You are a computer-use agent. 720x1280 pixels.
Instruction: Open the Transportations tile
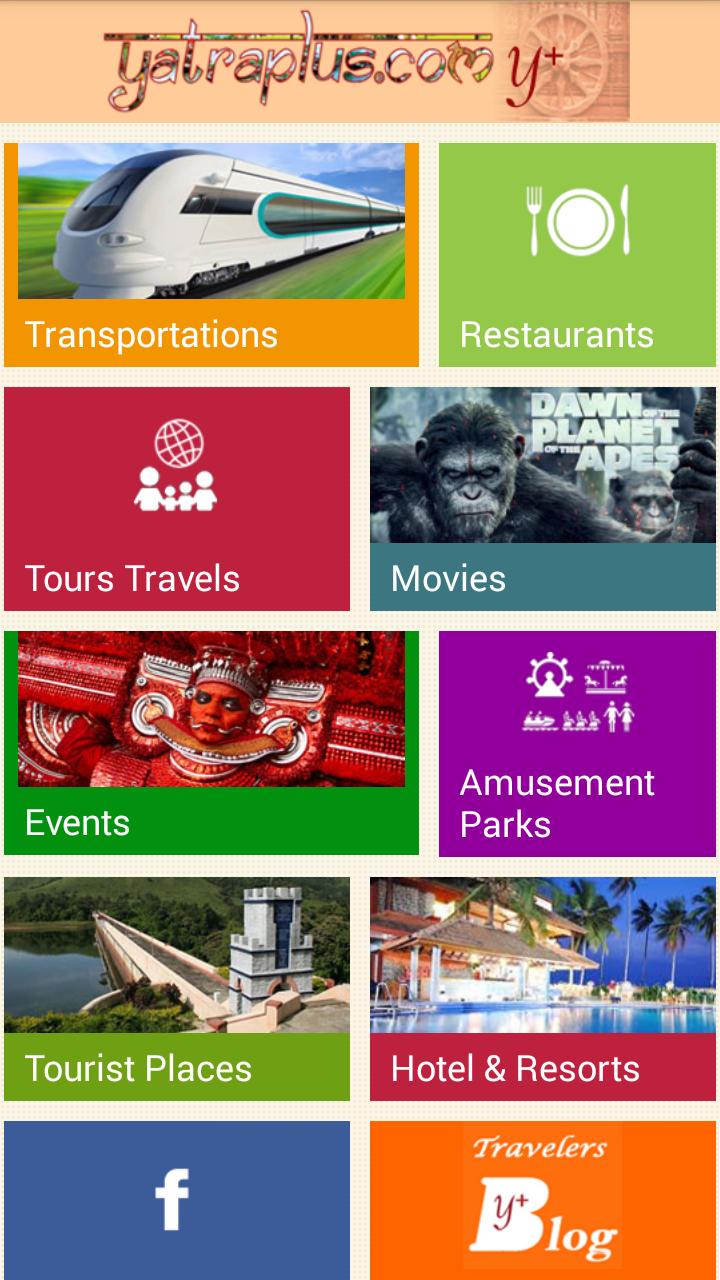click(211, 255)
